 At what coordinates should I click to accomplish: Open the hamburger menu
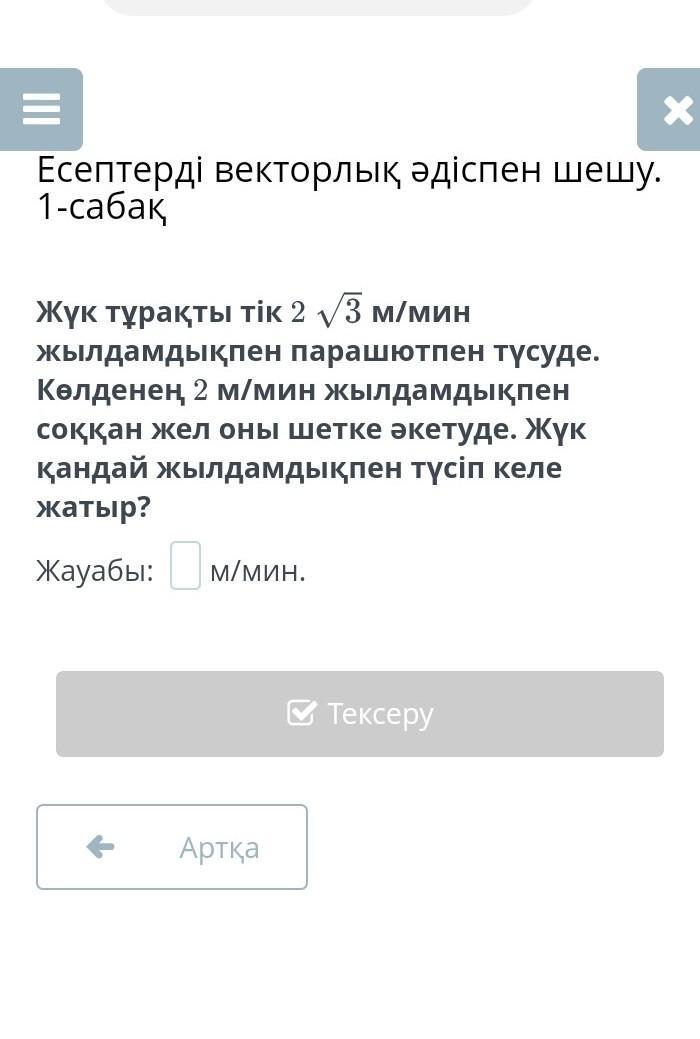[41, 109]
